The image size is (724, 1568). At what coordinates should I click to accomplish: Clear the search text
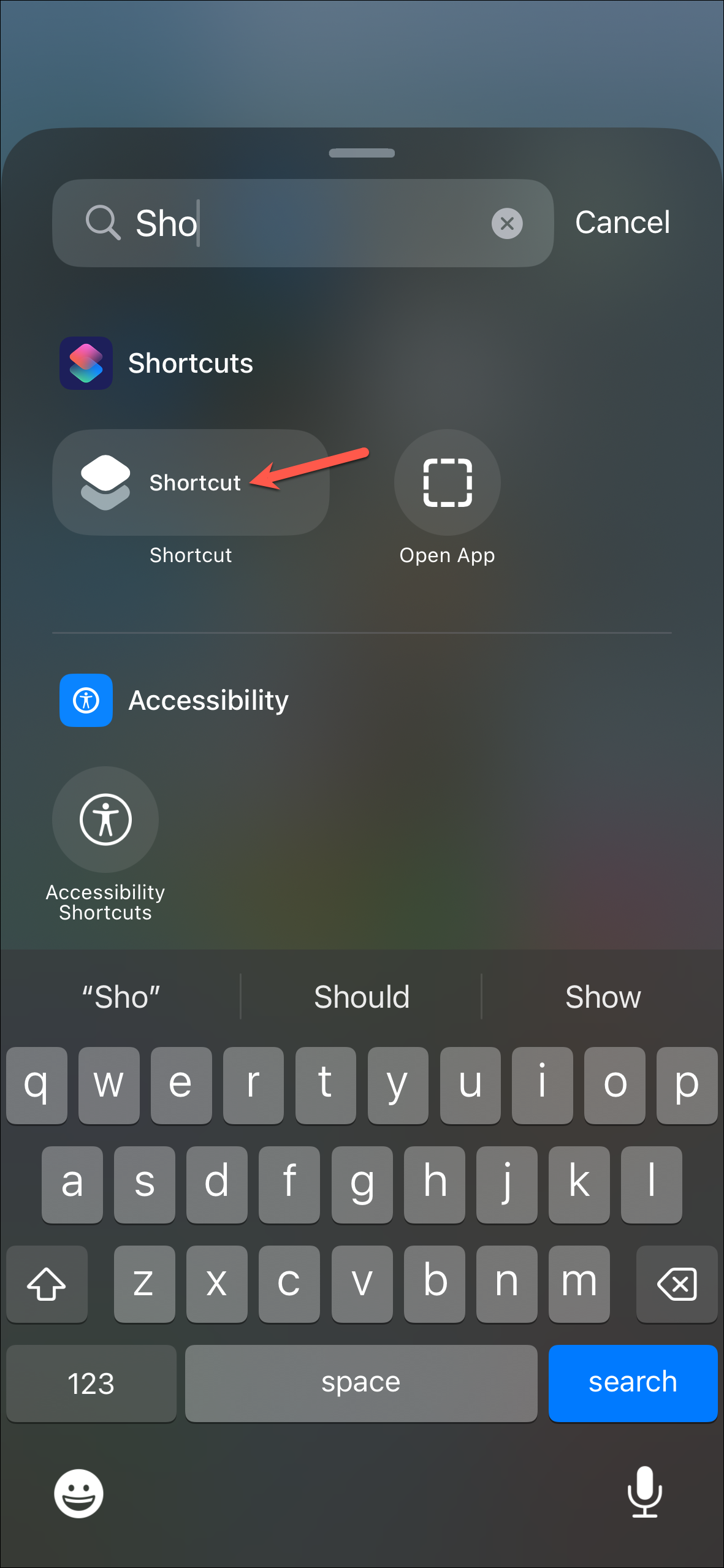[x=507, y=223]
